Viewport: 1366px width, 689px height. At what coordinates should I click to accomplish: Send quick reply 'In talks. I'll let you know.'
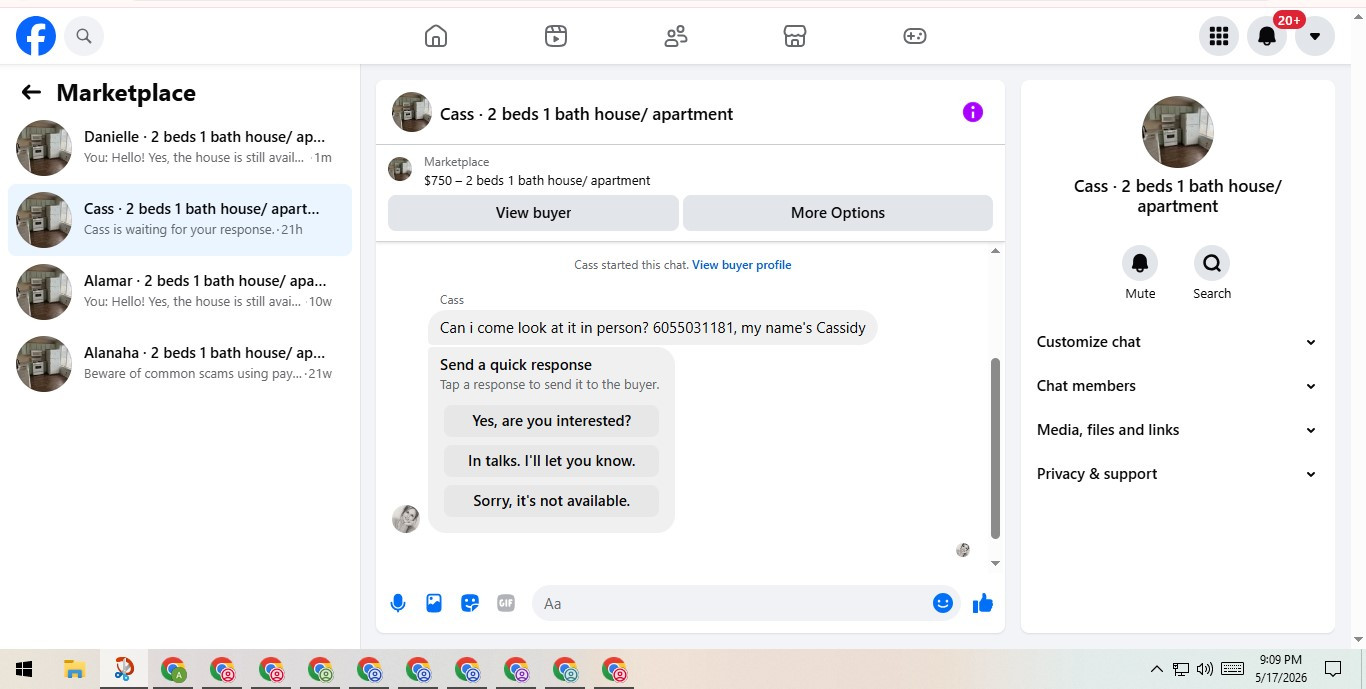(551, 461)
